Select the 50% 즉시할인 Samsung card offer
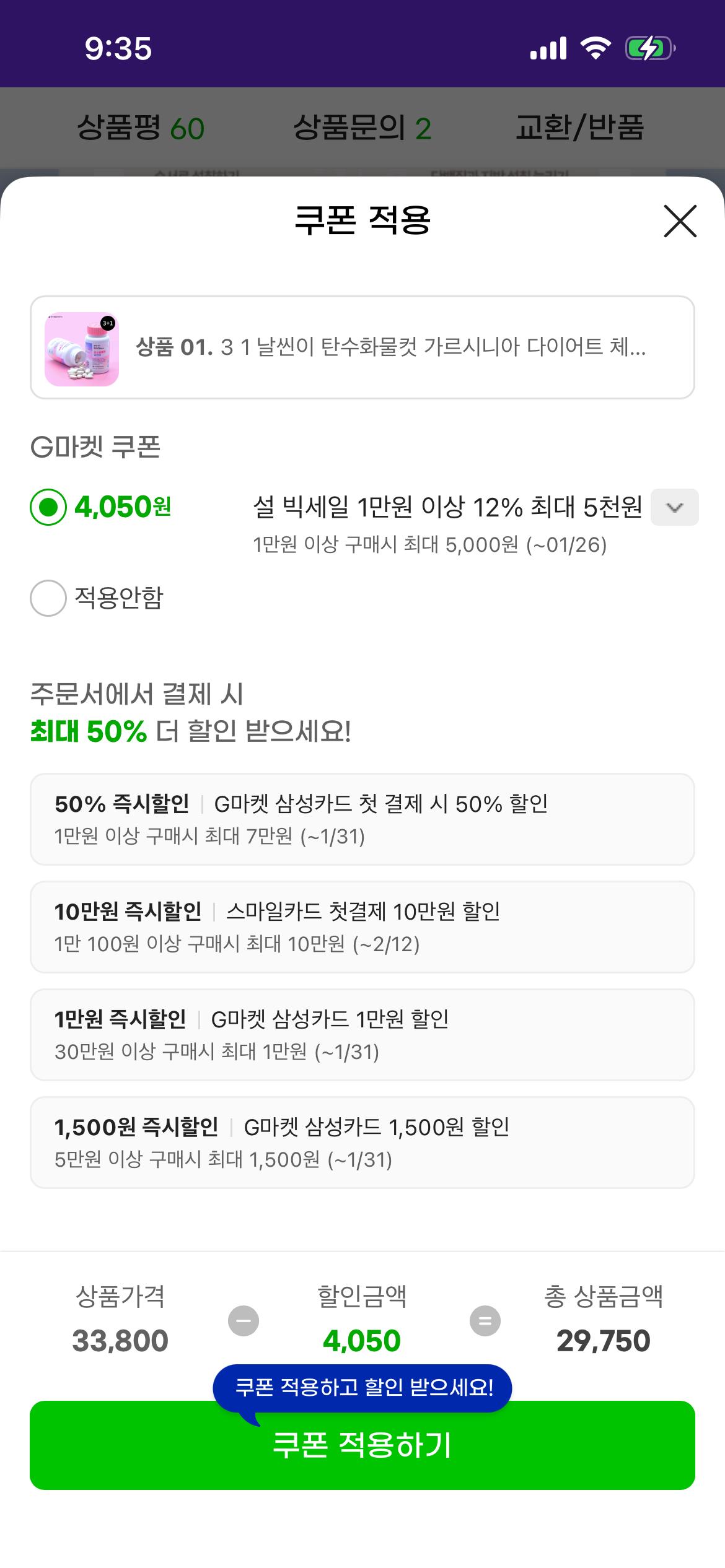 [362, 819]
